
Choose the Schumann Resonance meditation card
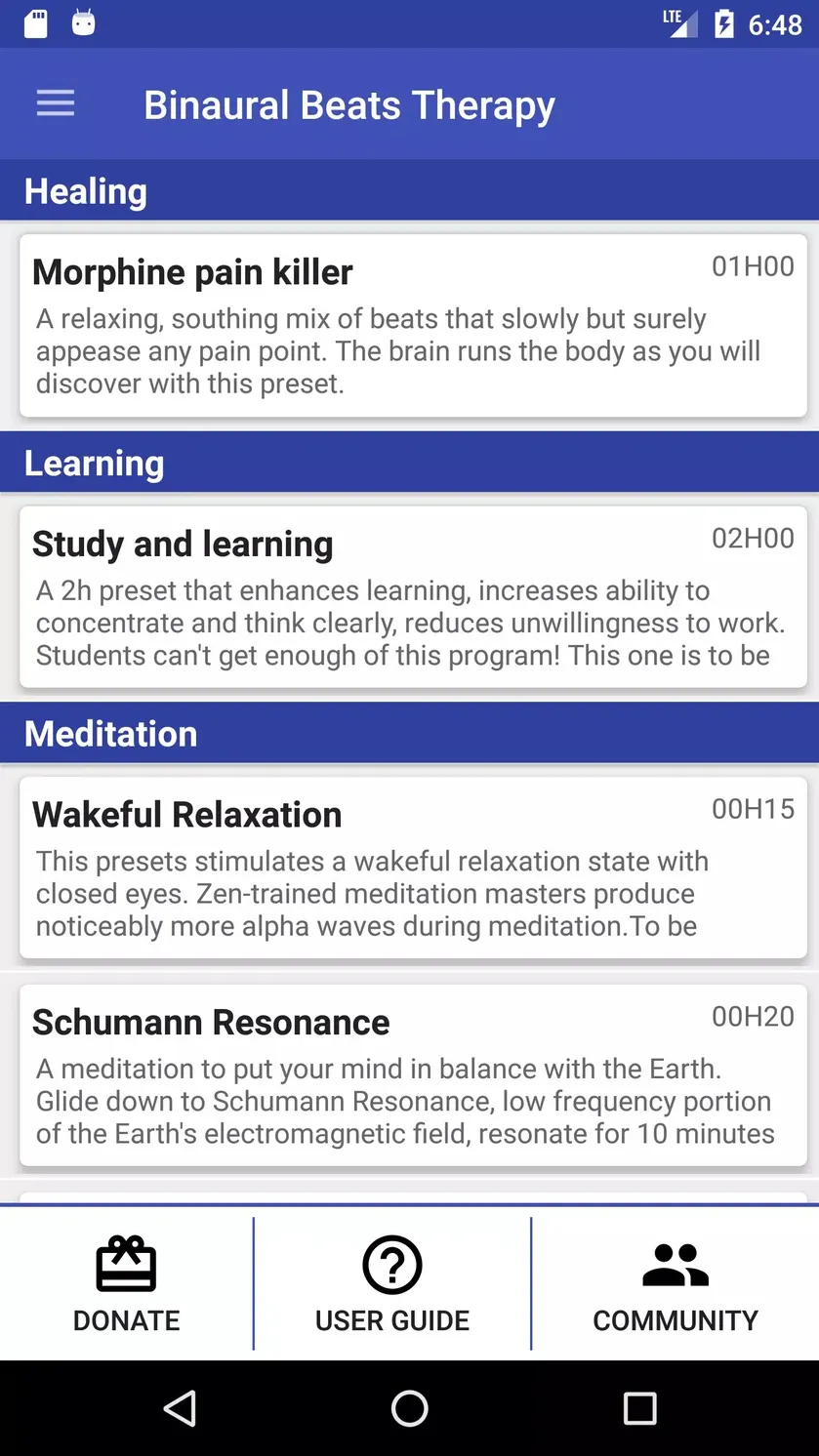(413, 1075)
